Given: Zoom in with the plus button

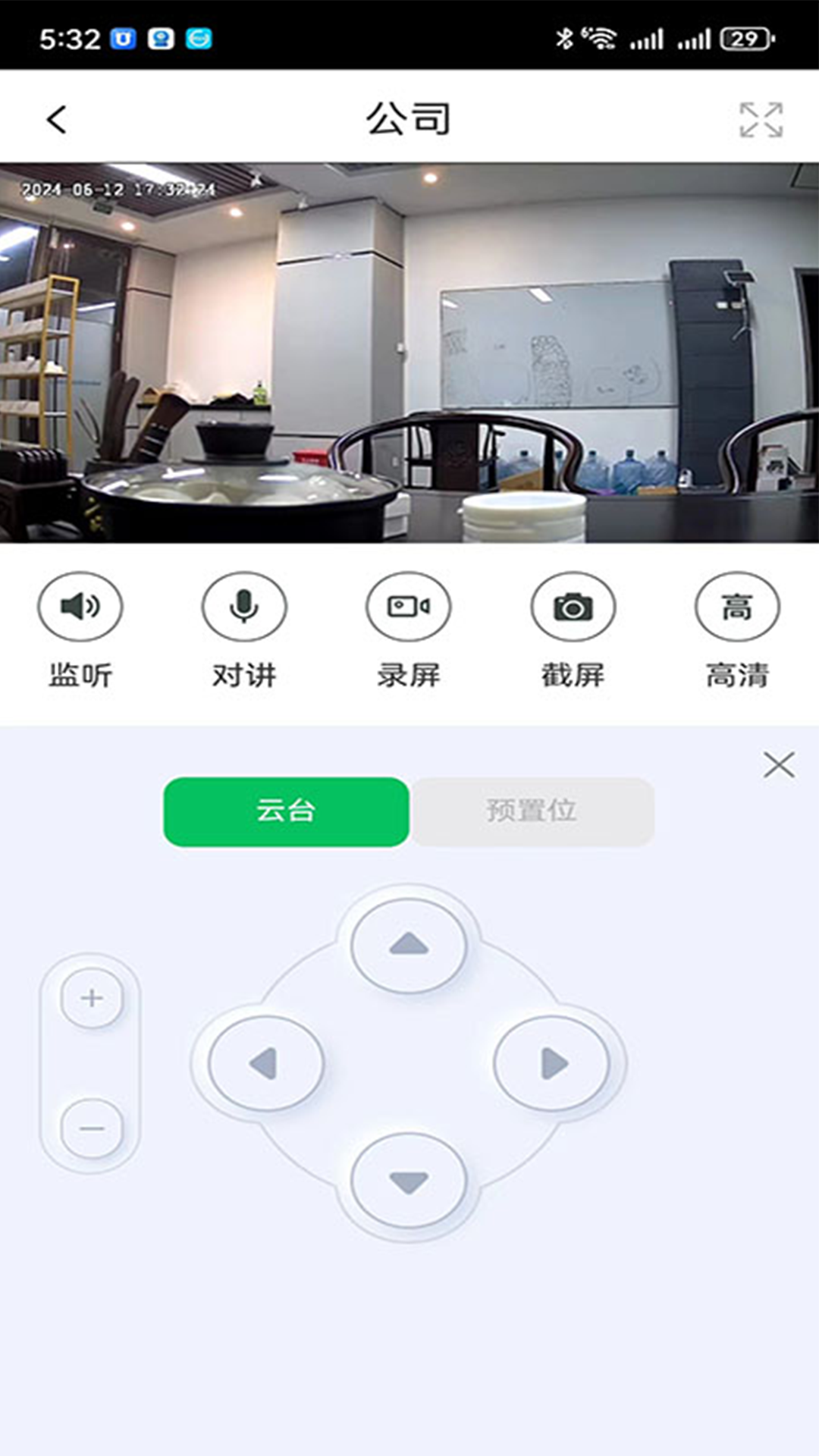Looking at the screenshot, I should pyautogui.click(x=92, y=998).
